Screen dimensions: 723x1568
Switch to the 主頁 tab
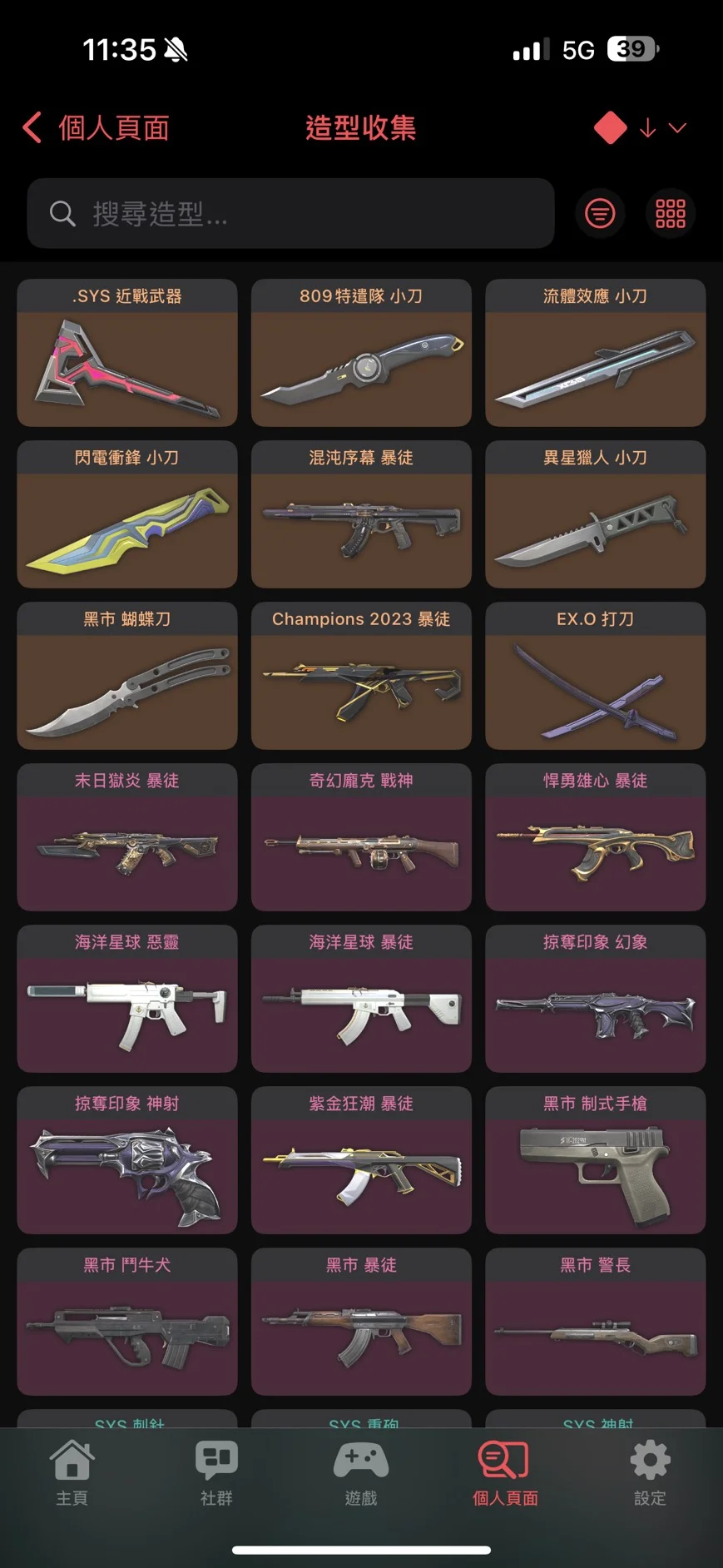72,1473
